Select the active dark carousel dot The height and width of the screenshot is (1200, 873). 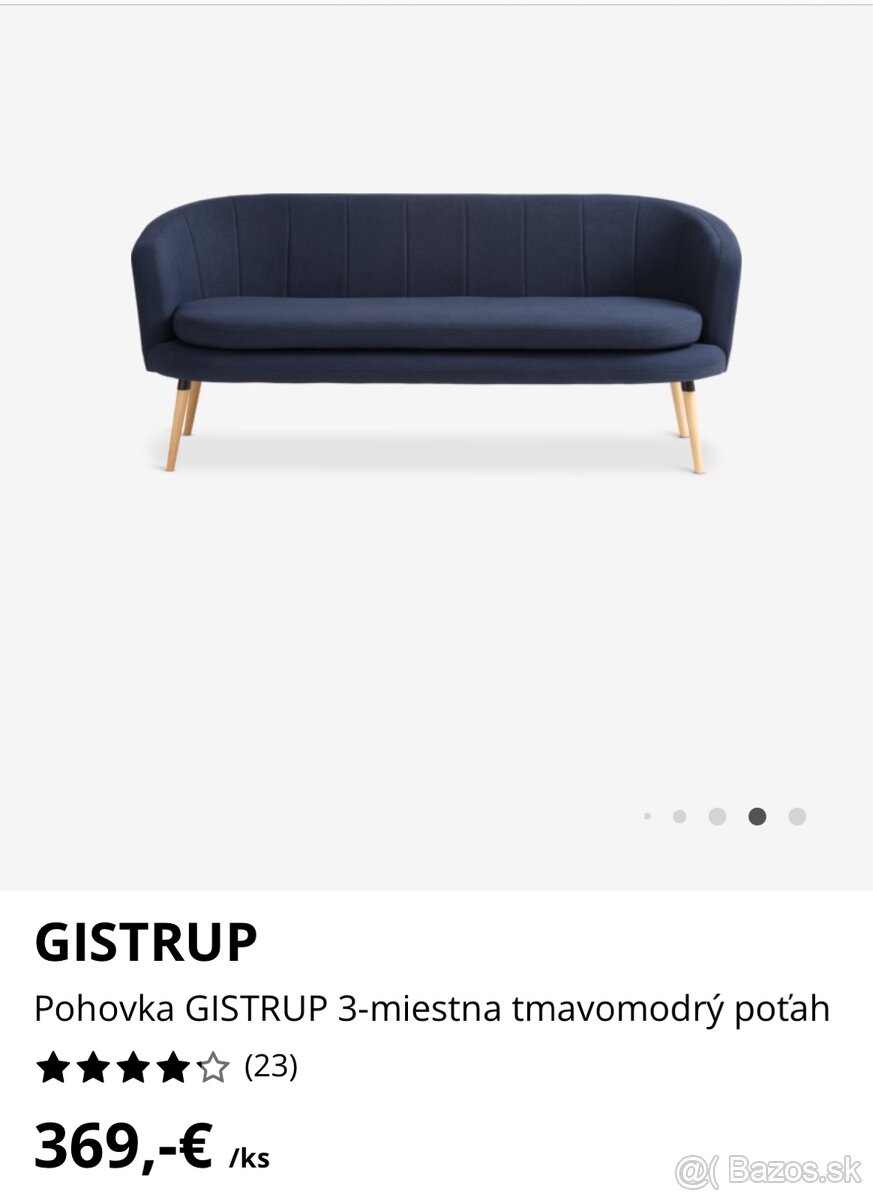tap(758, 816)
